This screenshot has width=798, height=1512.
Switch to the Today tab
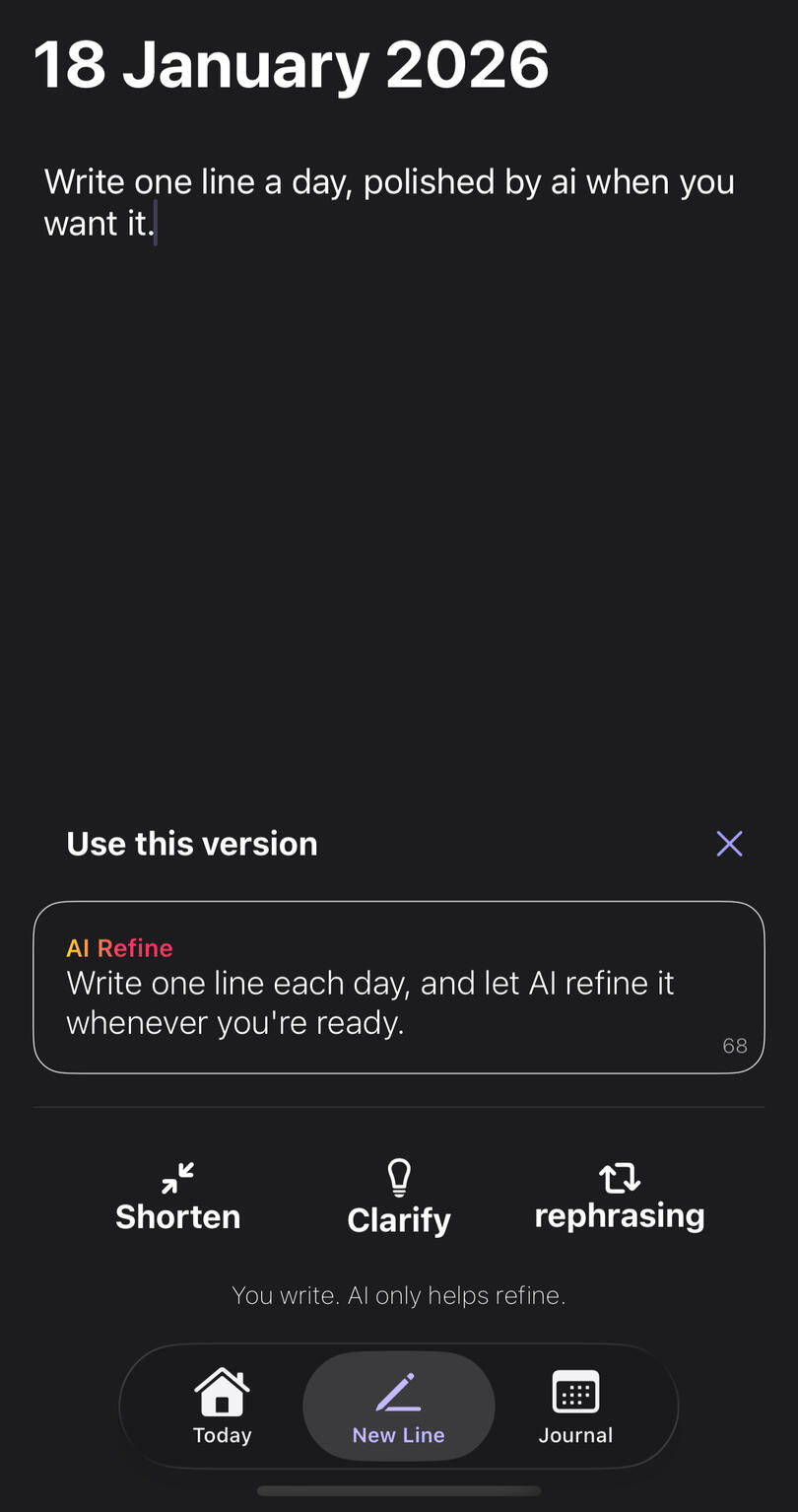click(x=223, y=1407)
